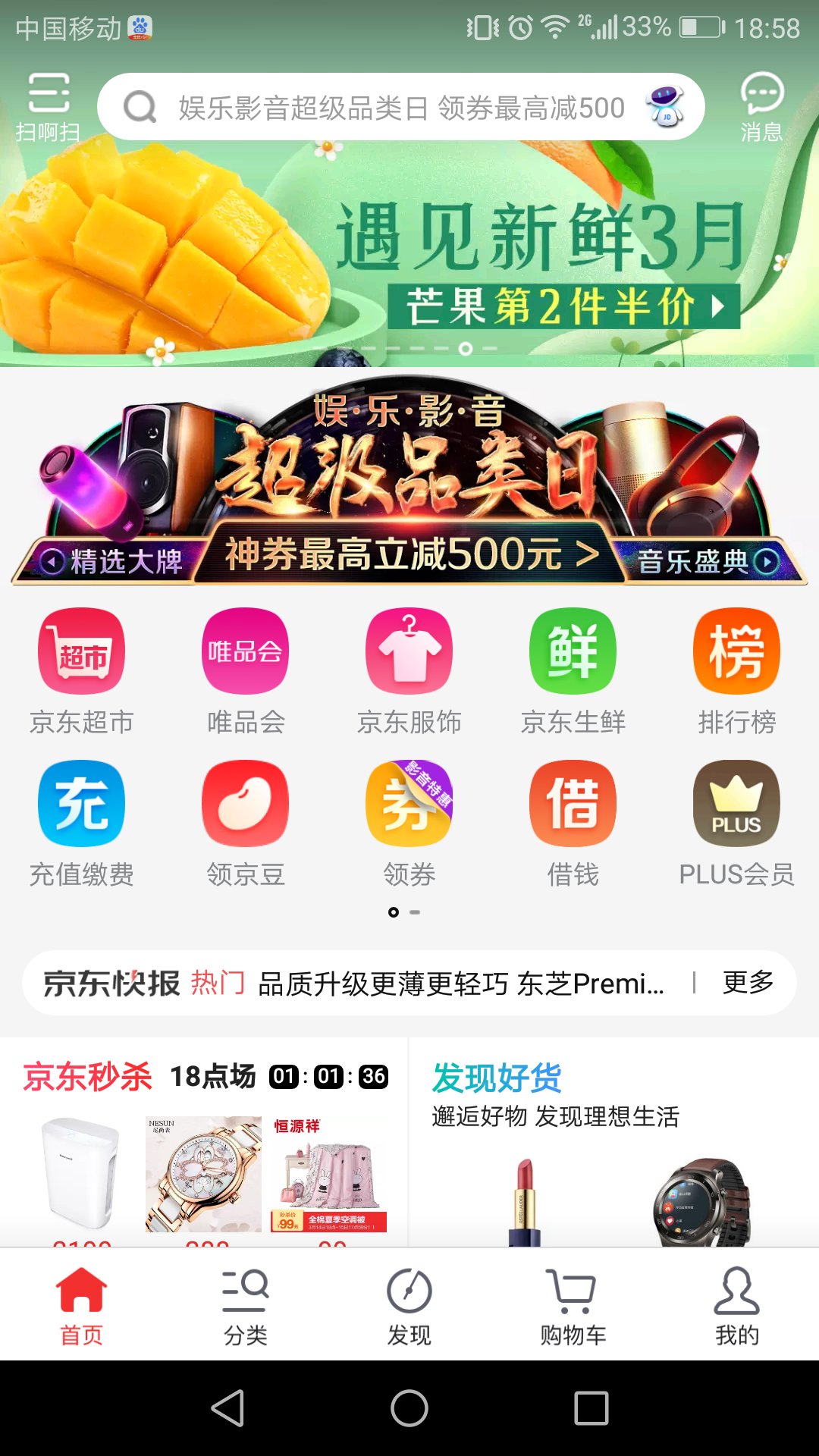
Task: Open 神券最高立减500元 promotion
Action: pyautogui.click(x=409, y=554)
